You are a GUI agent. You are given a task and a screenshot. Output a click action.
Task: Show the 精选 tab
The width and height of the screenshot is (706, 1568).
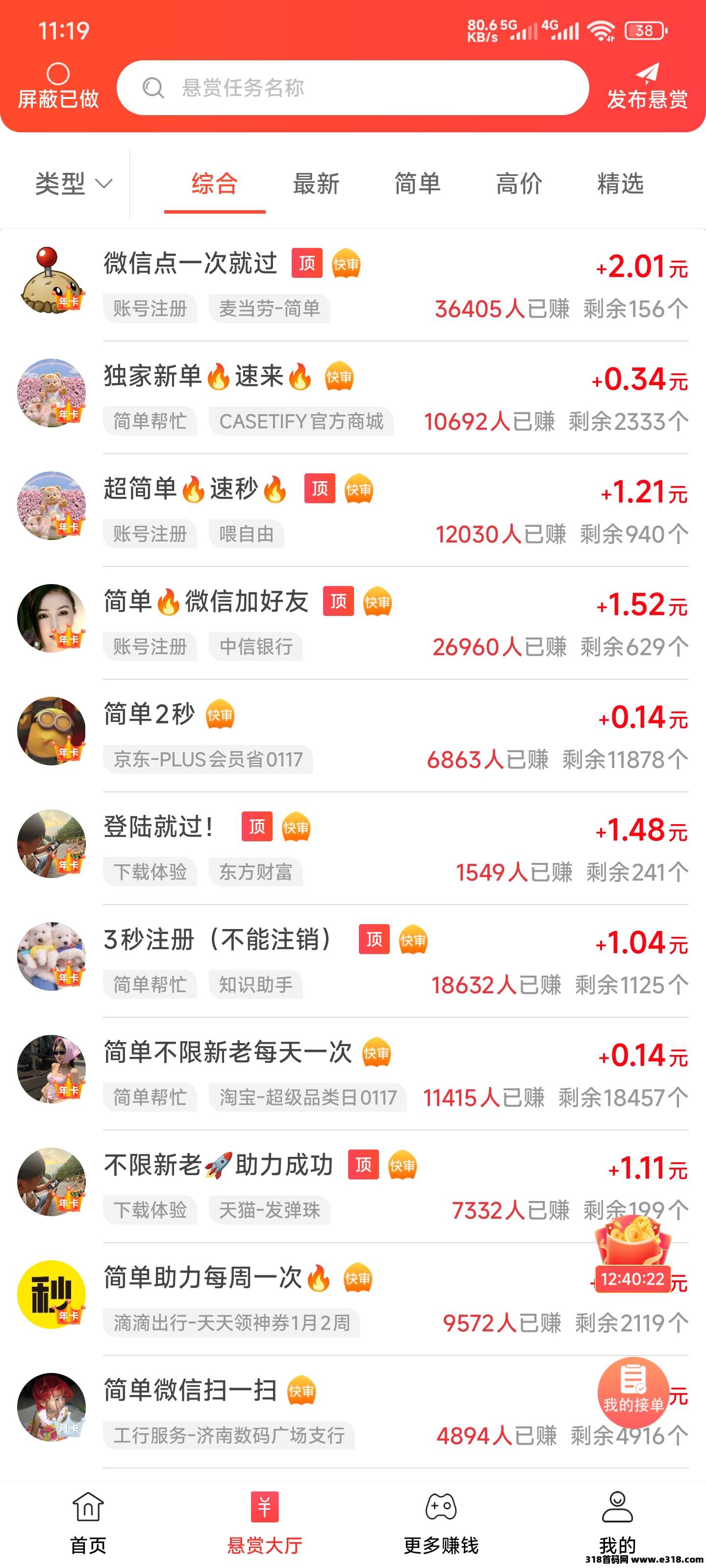[620, 183]
